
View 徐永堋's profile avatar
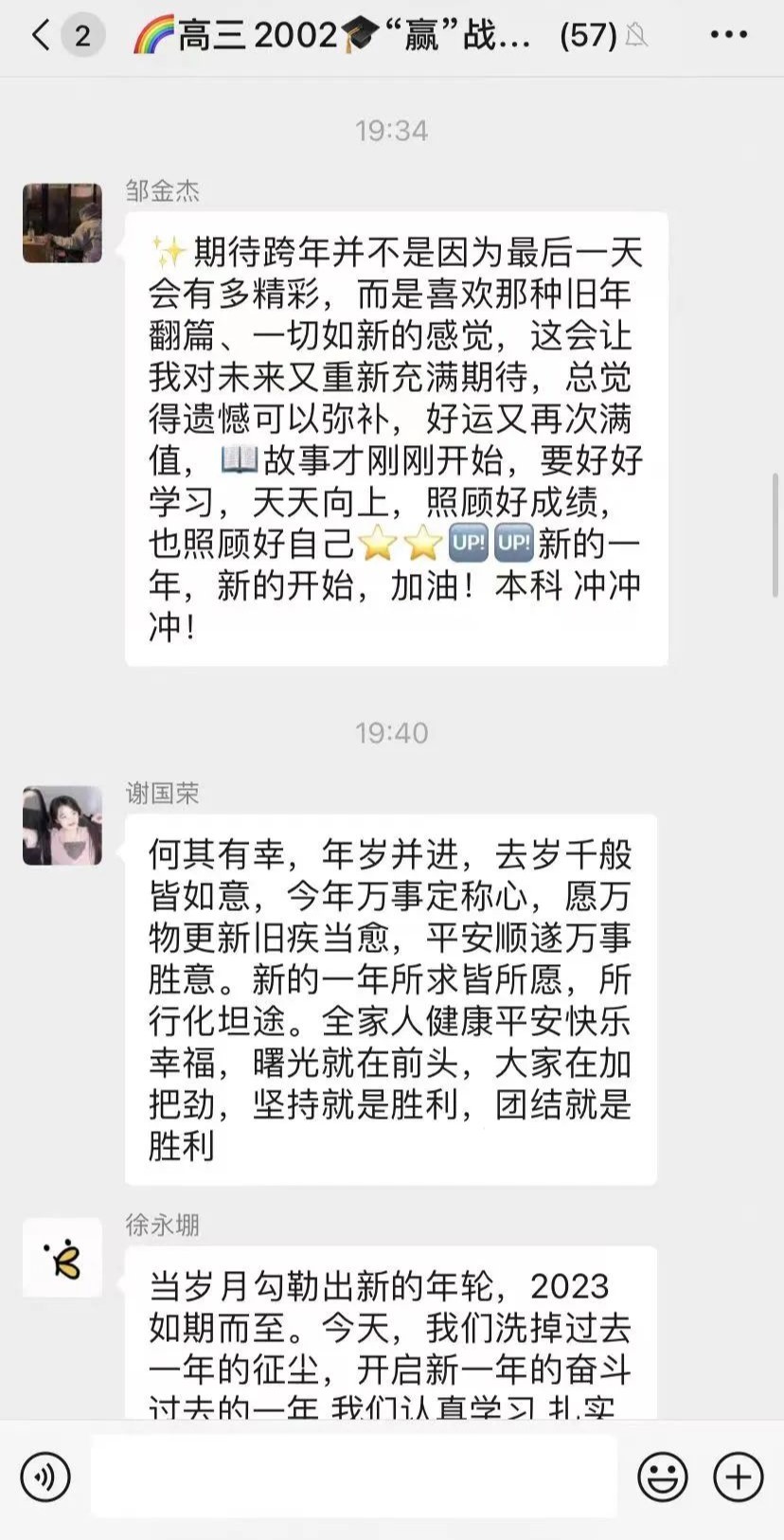[62, 1258]
